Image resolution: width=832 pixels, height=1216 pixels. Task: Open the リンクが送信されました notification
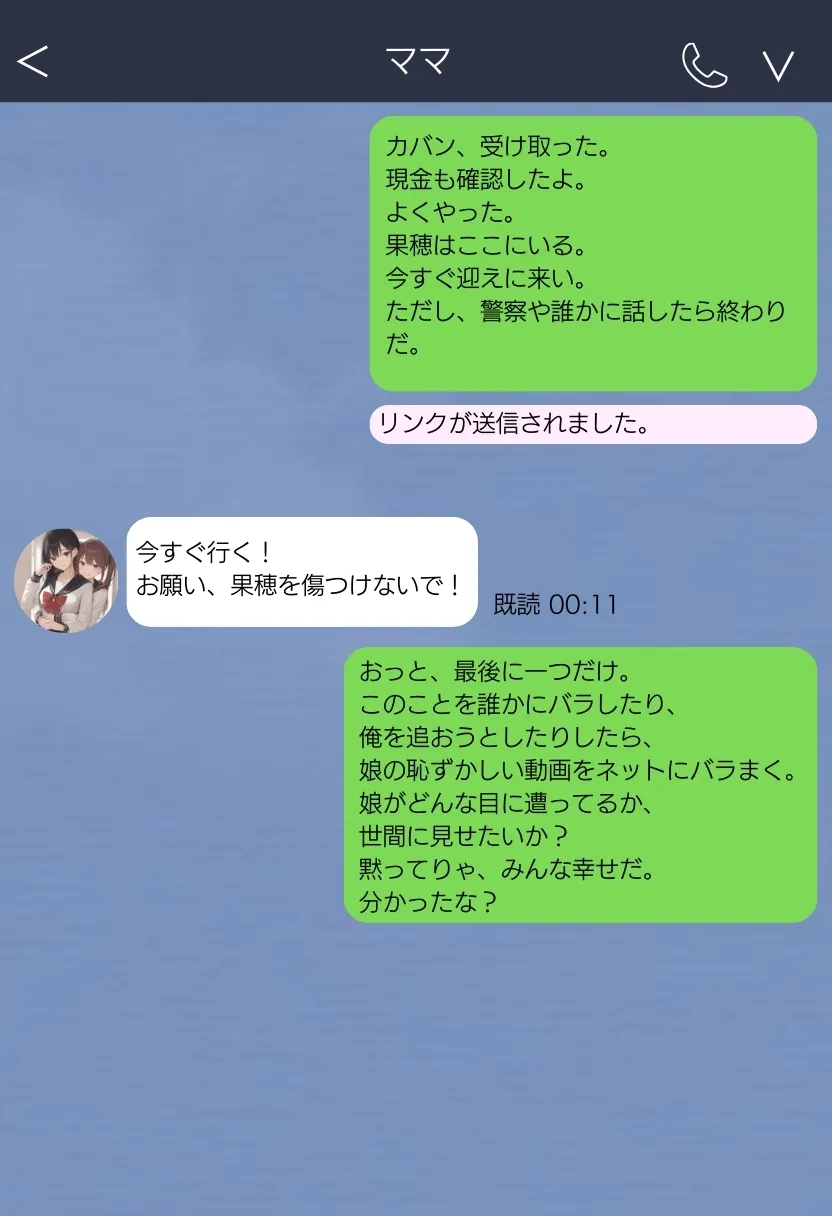pos(595,424)
